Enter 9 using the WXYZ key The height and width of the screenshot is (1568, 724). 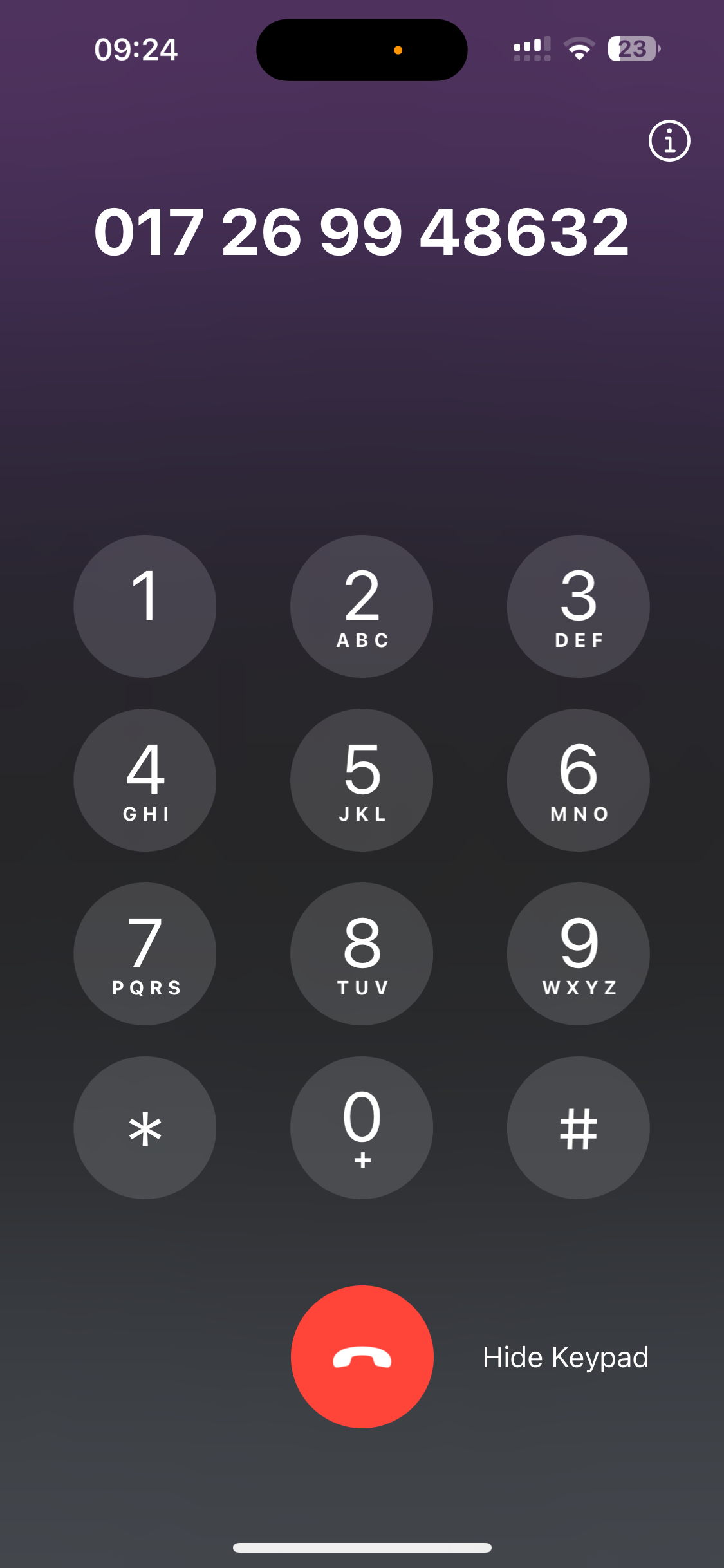click(578, 953)
